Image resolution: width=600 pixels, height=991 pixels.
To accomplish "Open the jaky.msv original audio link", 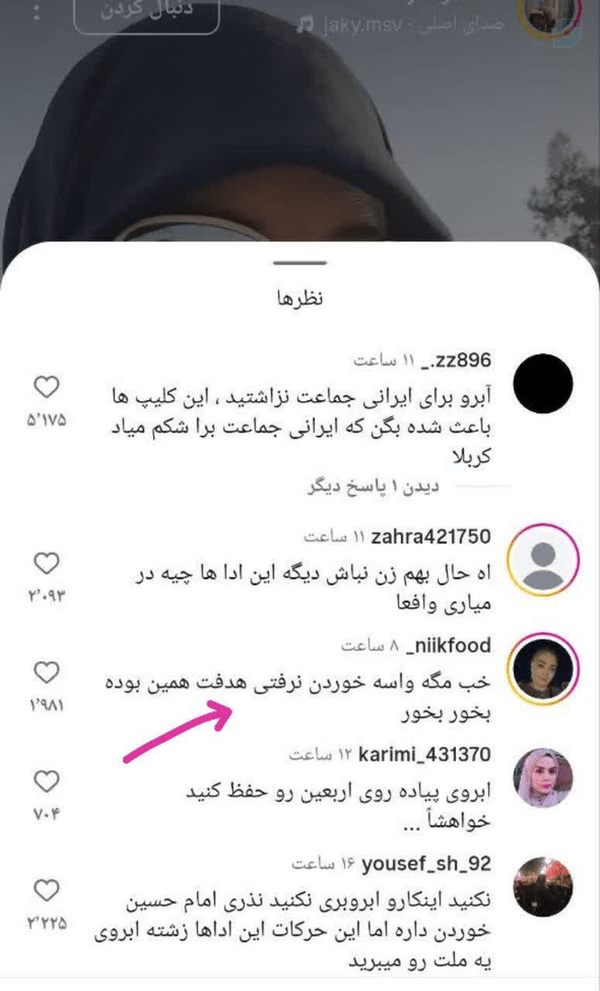I will click(402, 26).
